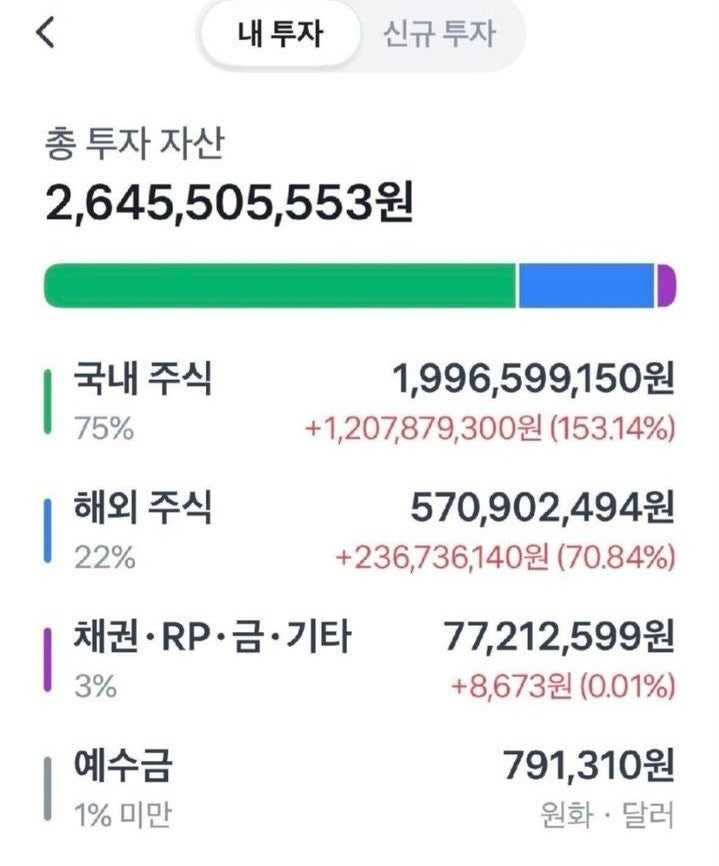Open the 국내 주식 holdings row

tap(360, 402)
